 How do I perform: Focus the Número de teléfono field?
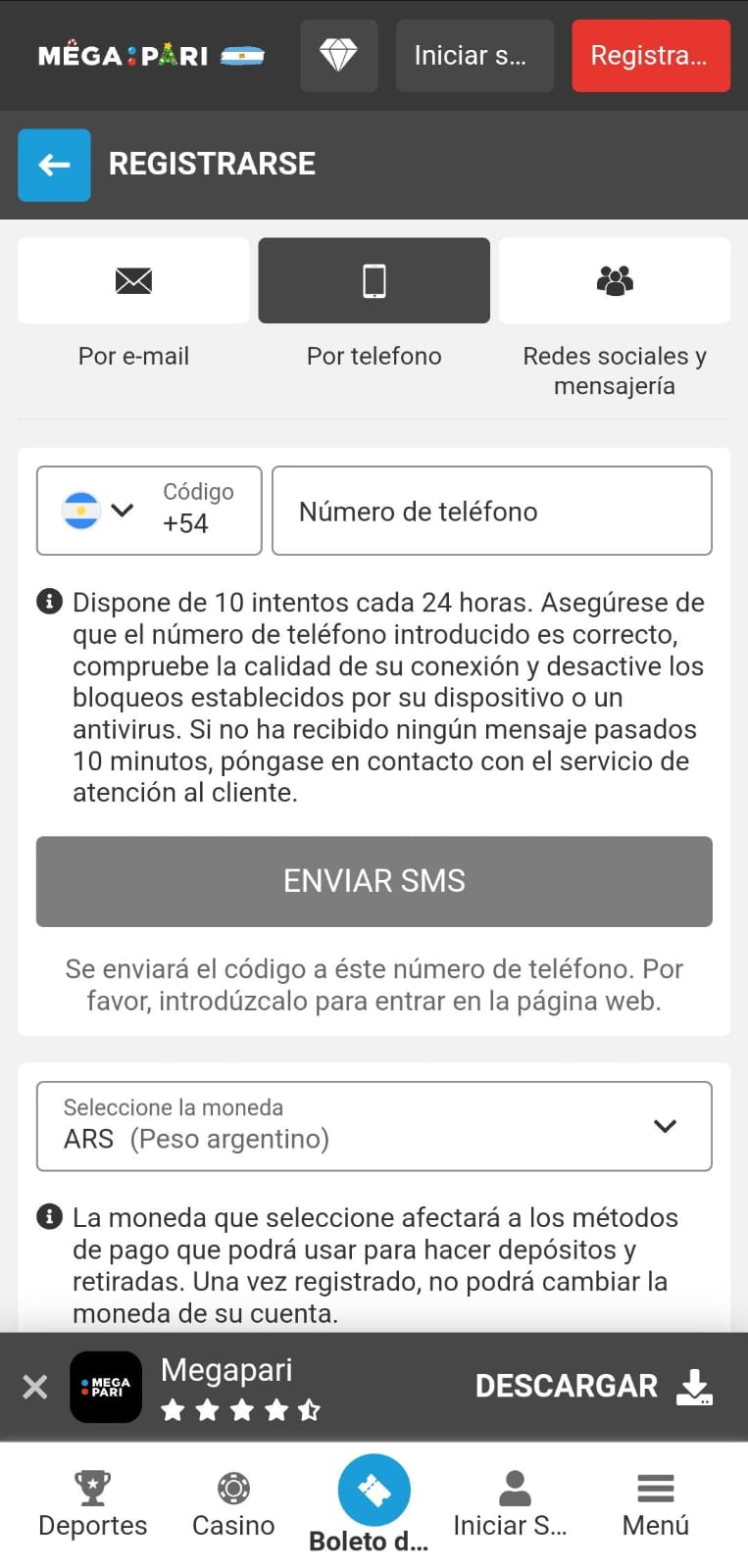point(491,511)
